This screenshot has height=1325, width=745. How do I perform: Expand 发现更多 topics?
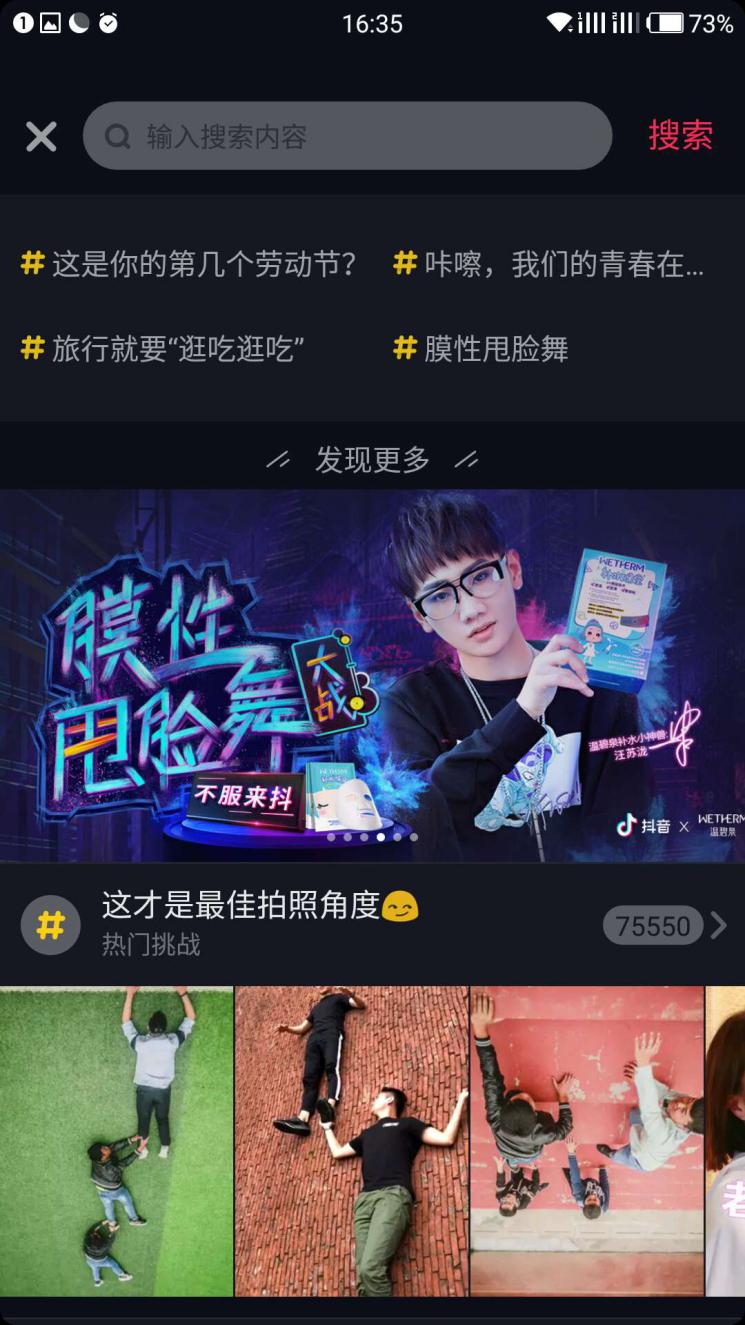tap(372, 460)
